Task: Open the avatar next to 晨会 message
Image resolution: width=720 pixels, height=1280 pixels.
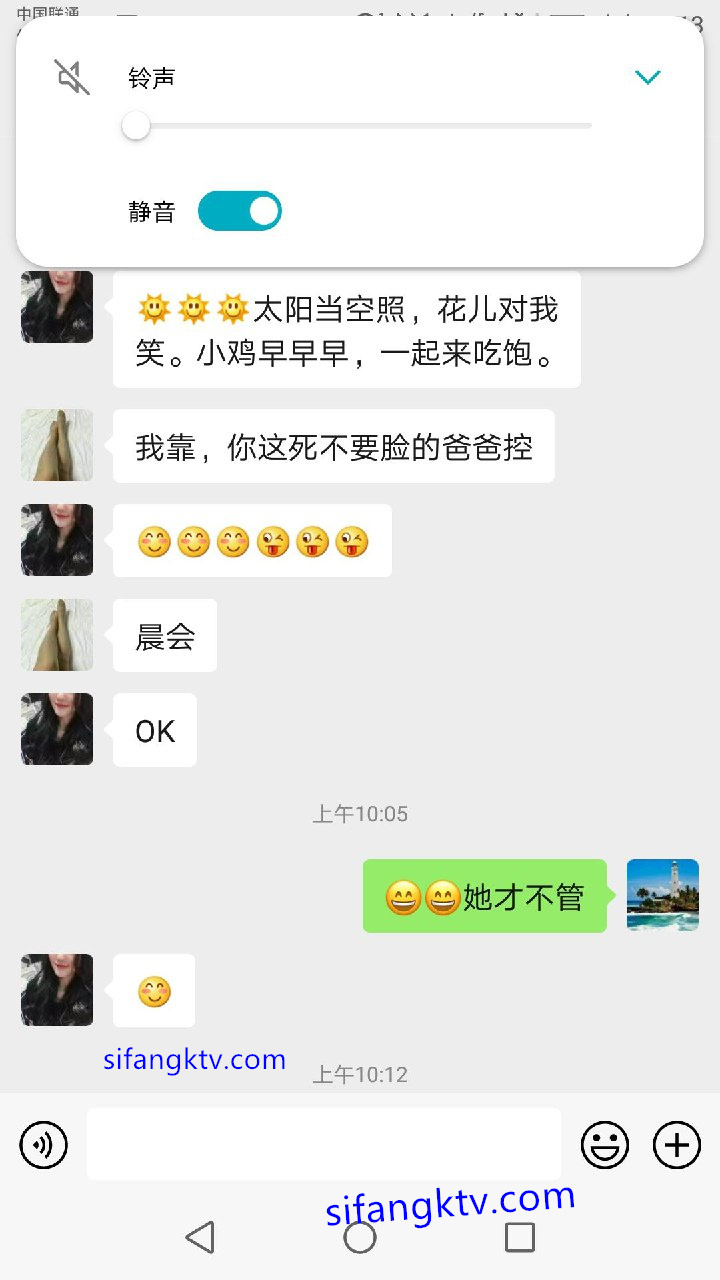Action: point(57,635)
